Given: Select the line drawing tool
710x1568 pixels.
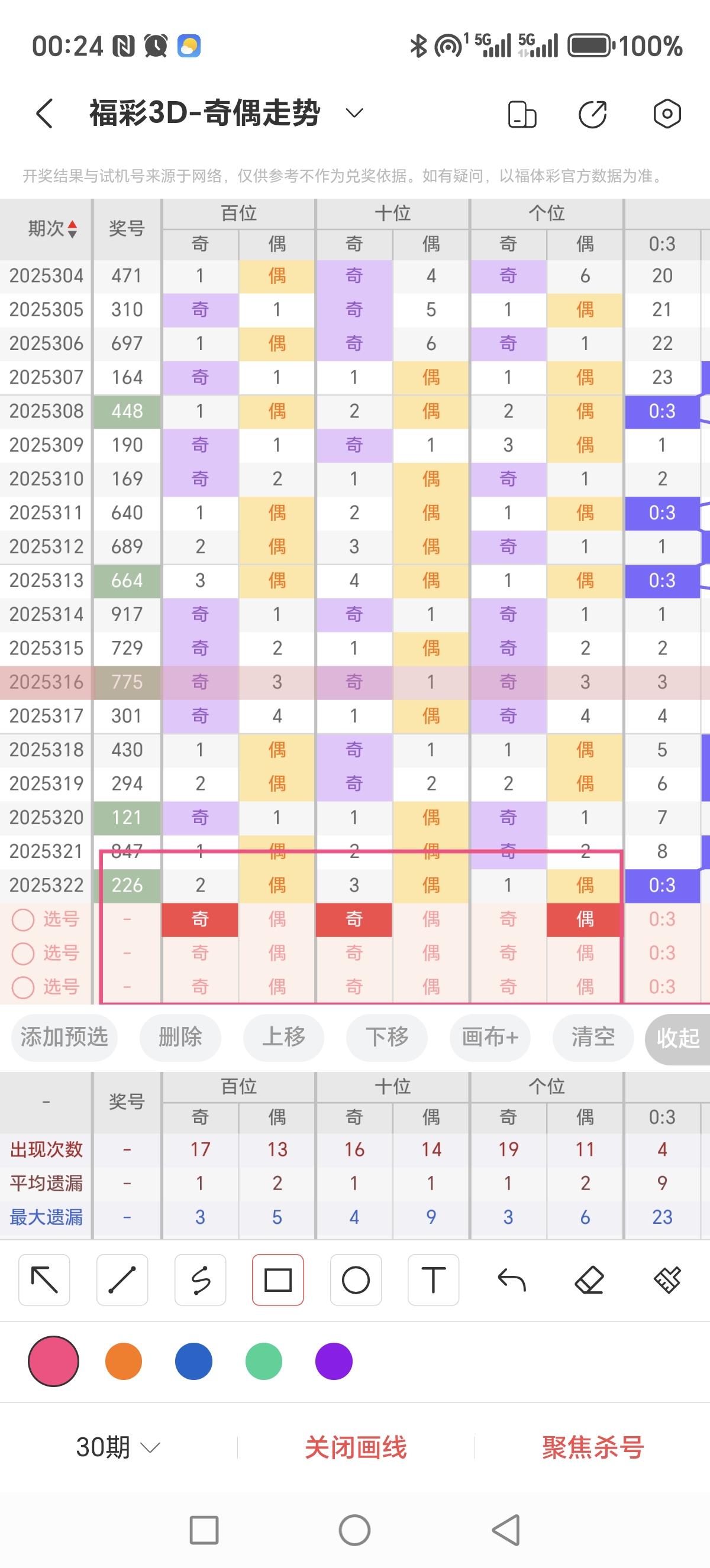Looking at the screenshot, I should click(x=121, y=1280).
